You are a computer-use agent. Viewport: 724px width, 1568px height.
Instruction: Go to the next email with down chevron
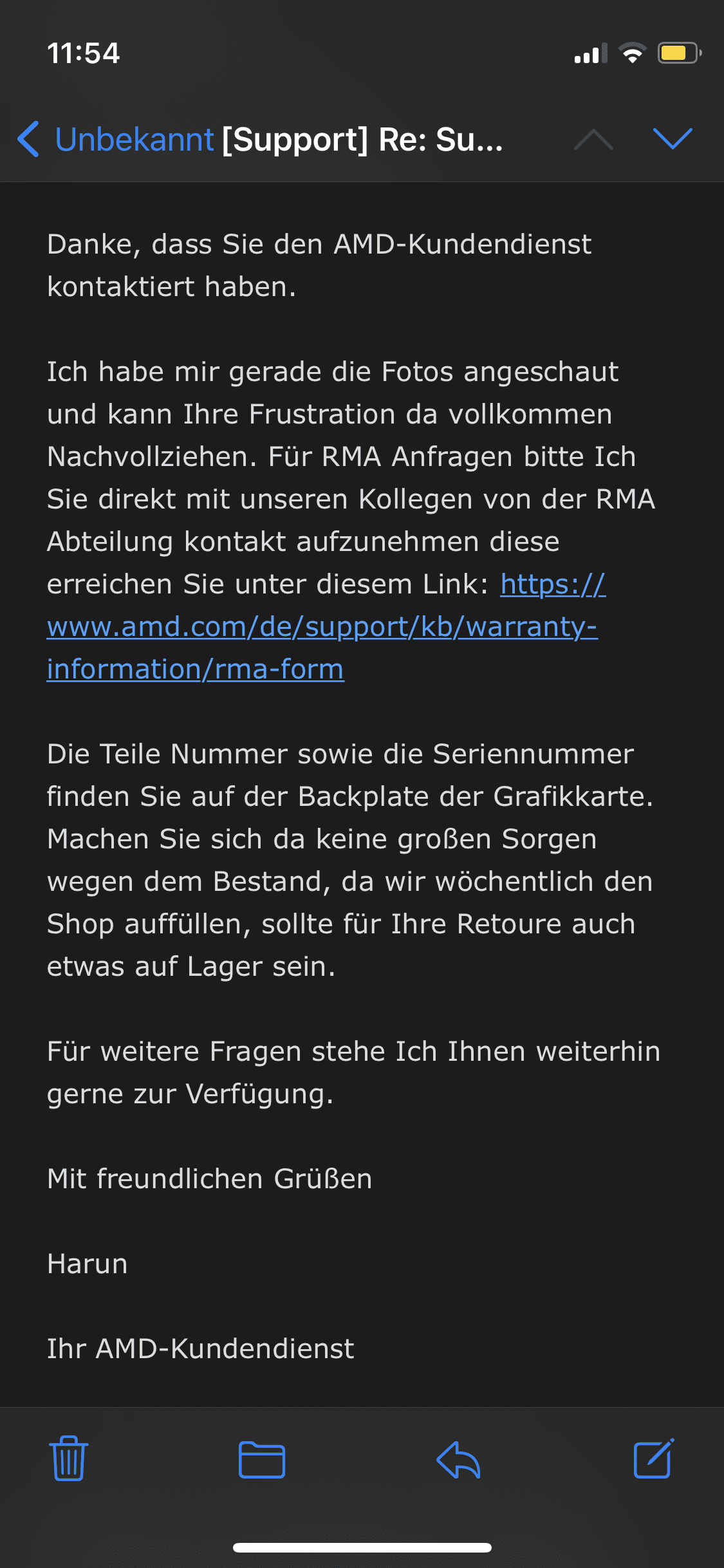pyautogui.click(x=673, y=139)
